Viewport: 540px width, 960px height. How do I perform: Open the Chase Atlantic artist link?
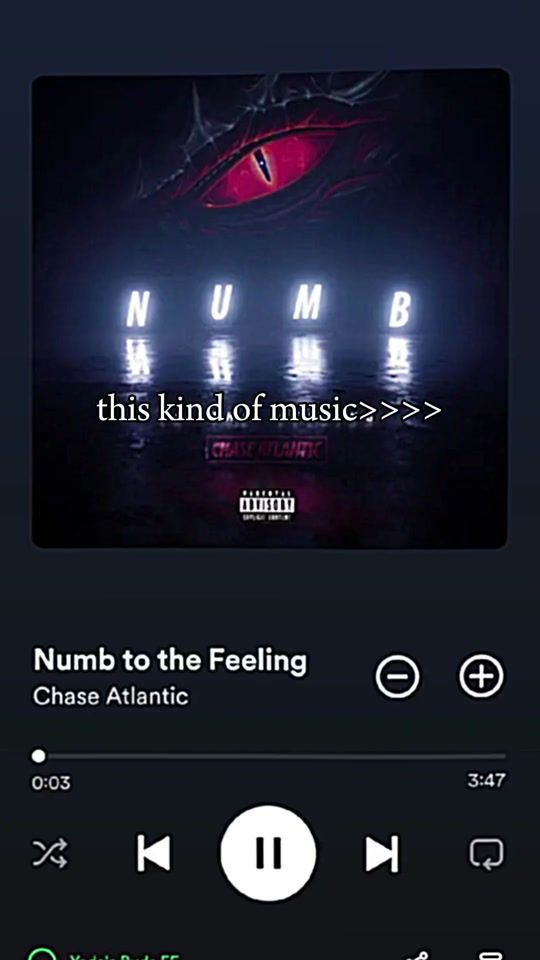[x=111, y=696]
